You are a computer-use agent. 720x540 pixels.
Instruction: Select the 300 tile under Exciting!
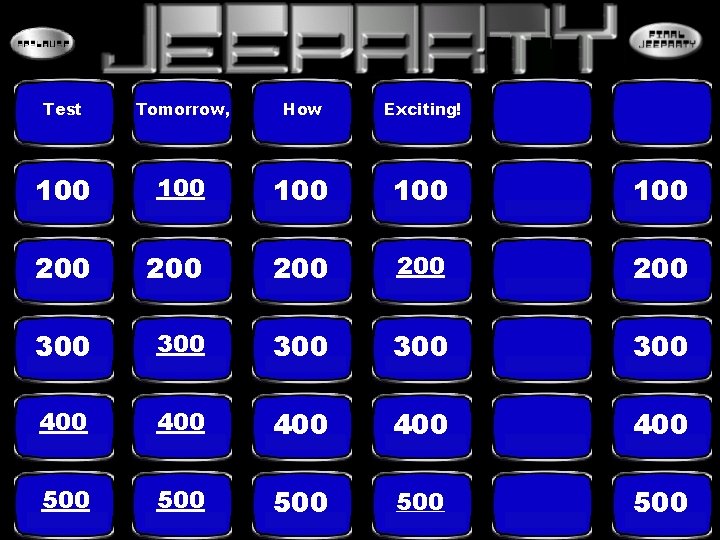tap(422, 348)
